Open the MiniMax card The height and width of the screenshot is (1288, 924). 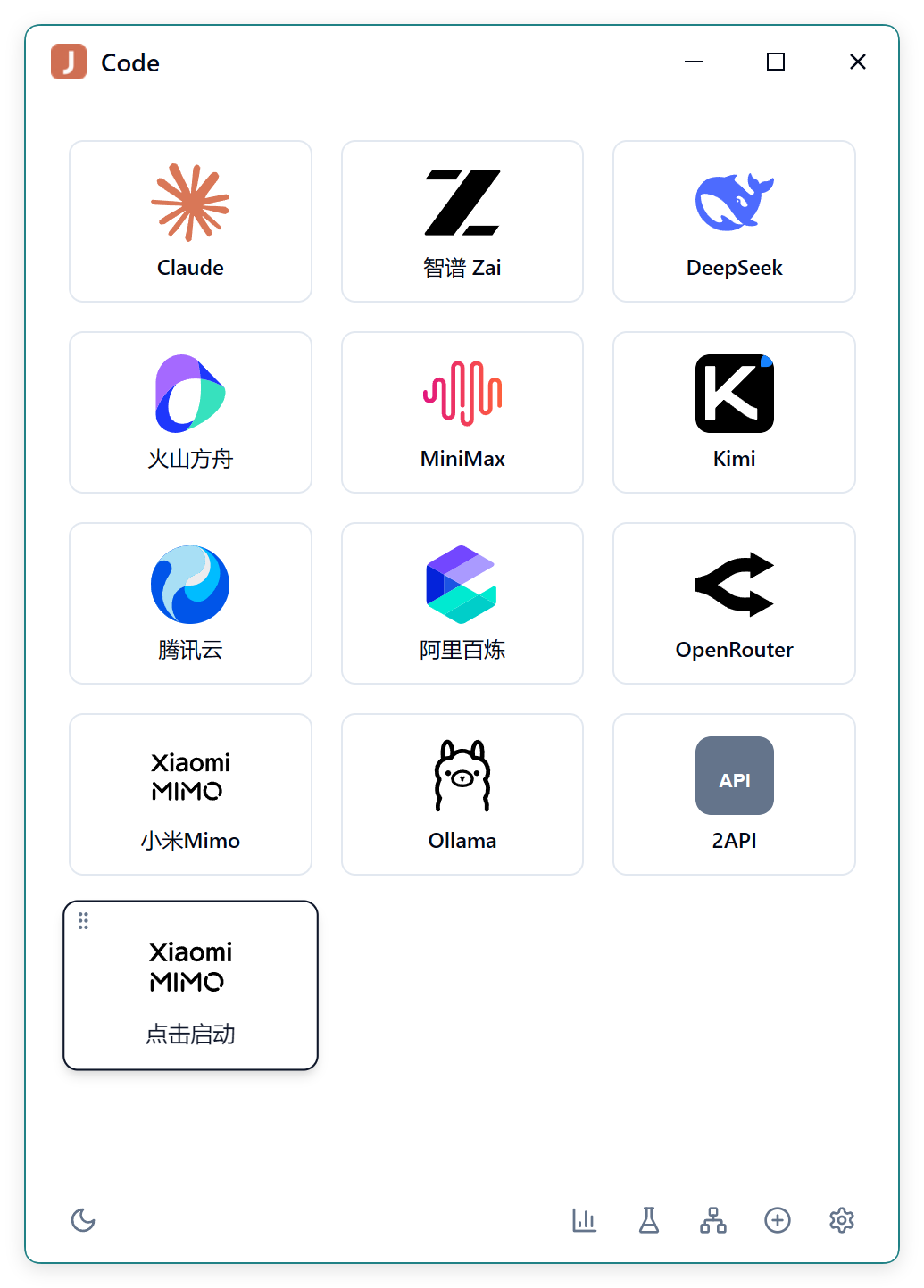(462, 412)
